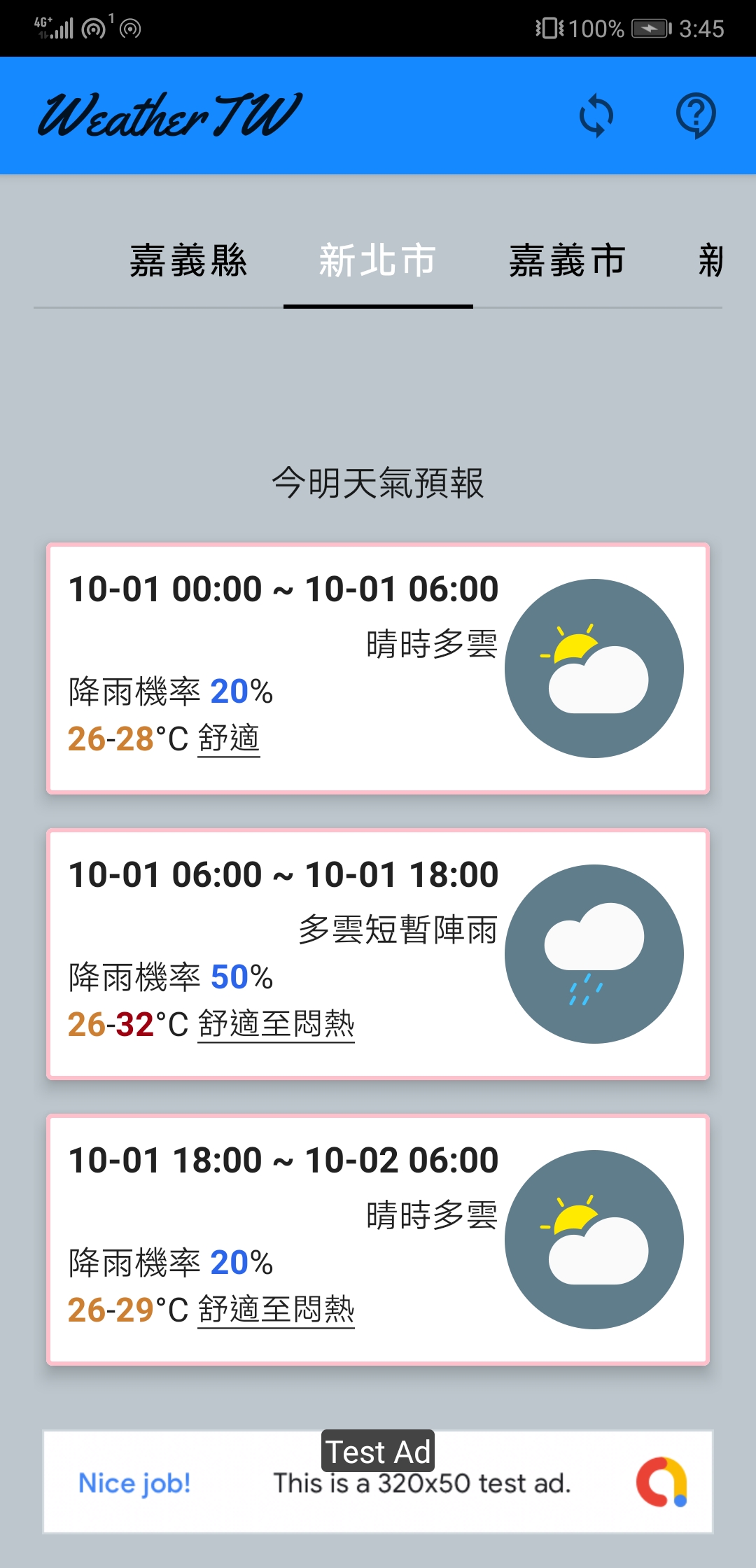
Task: Refresh the weather data
Action: click(596, 115)
